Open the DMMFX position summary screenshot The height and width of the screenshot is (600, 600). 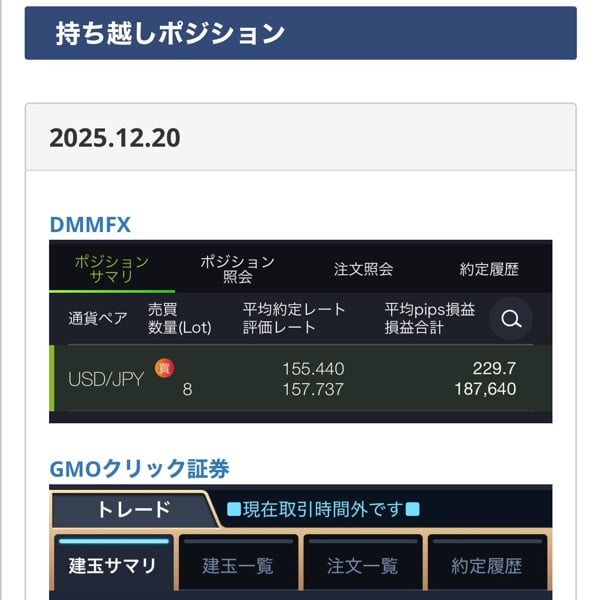[300, 331]
